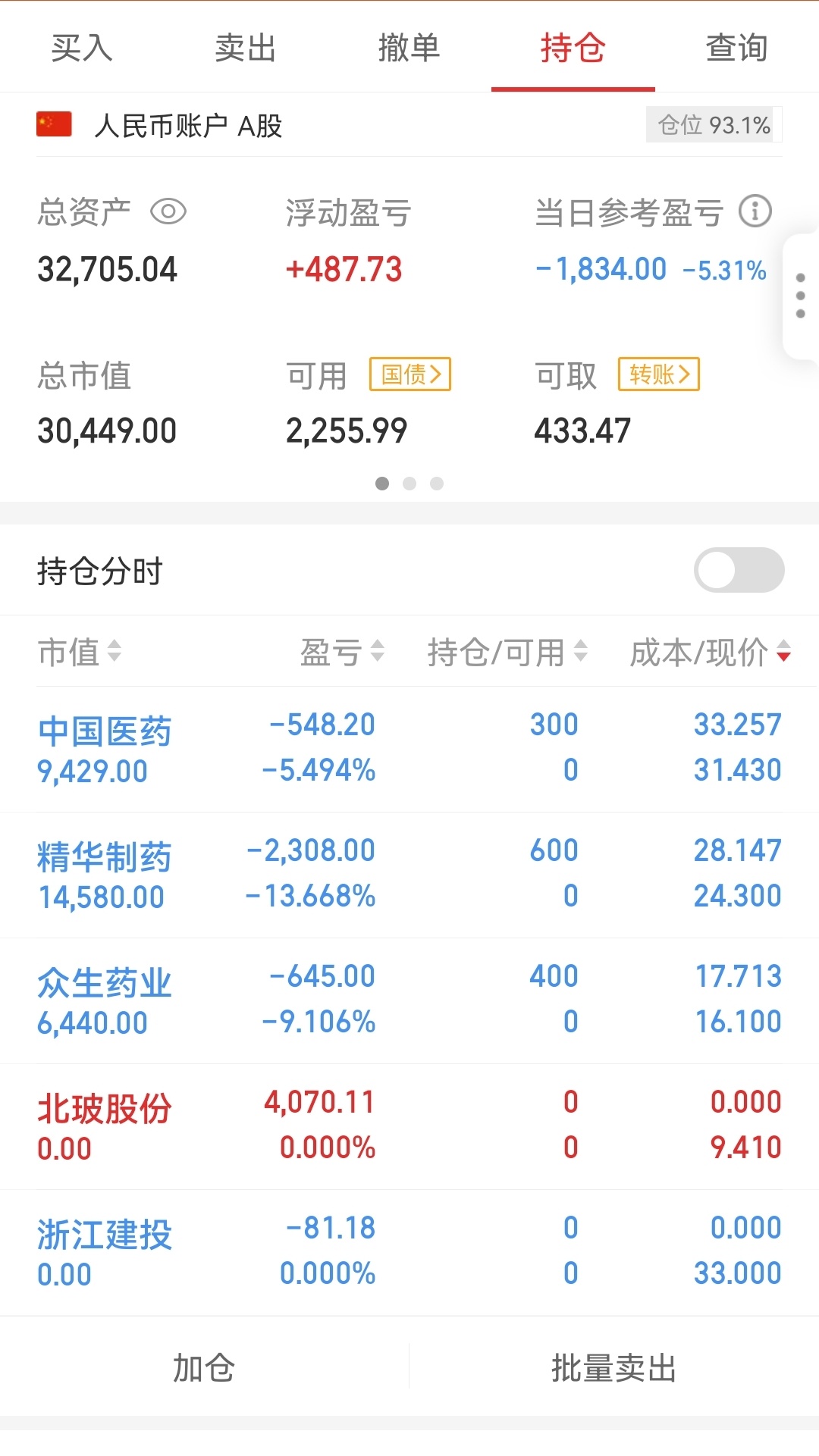Open the 中国医药 holding
The height and width of the screenshot is (1456, 819).
click(409, 749)
